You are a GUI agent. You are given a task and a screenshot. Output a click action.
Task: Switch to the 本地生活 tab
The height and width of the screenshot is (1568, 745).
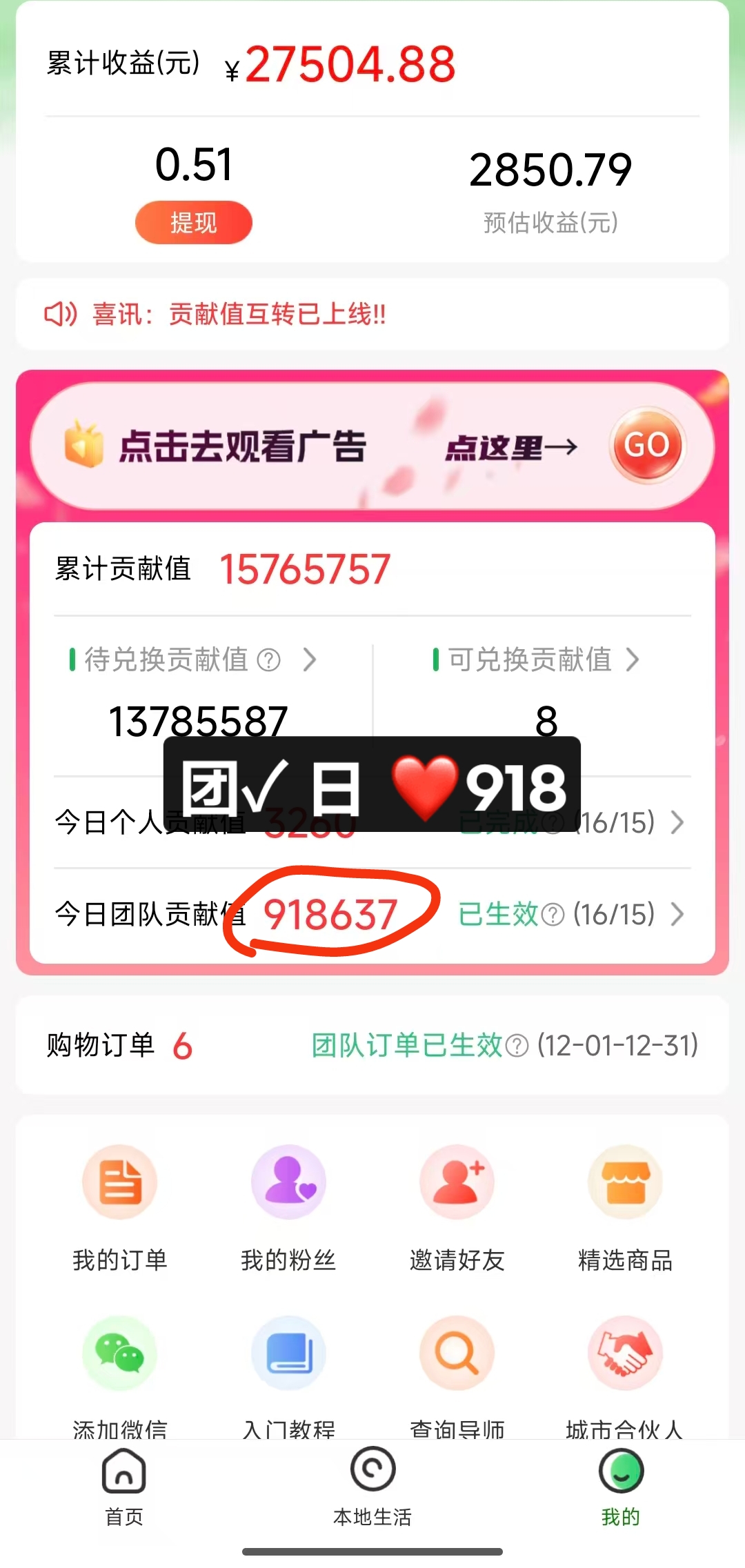pyautogui.click(x=372, y=1490)
